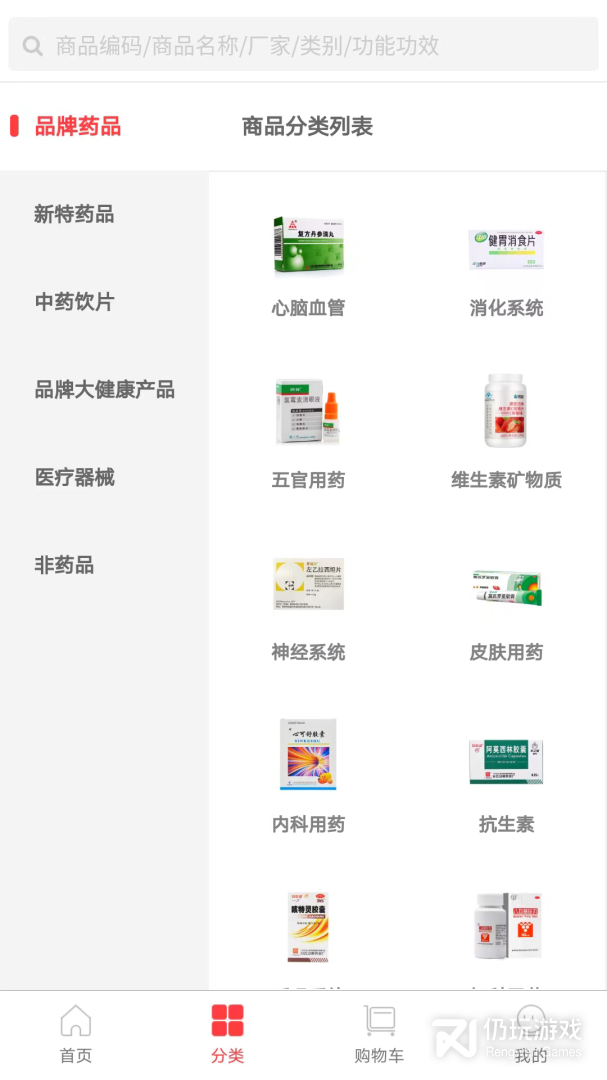This screenshot has width=607, height=1080.
Task: Open the 购物车 shopping cart tab
Action: (x=379, y=1035)
